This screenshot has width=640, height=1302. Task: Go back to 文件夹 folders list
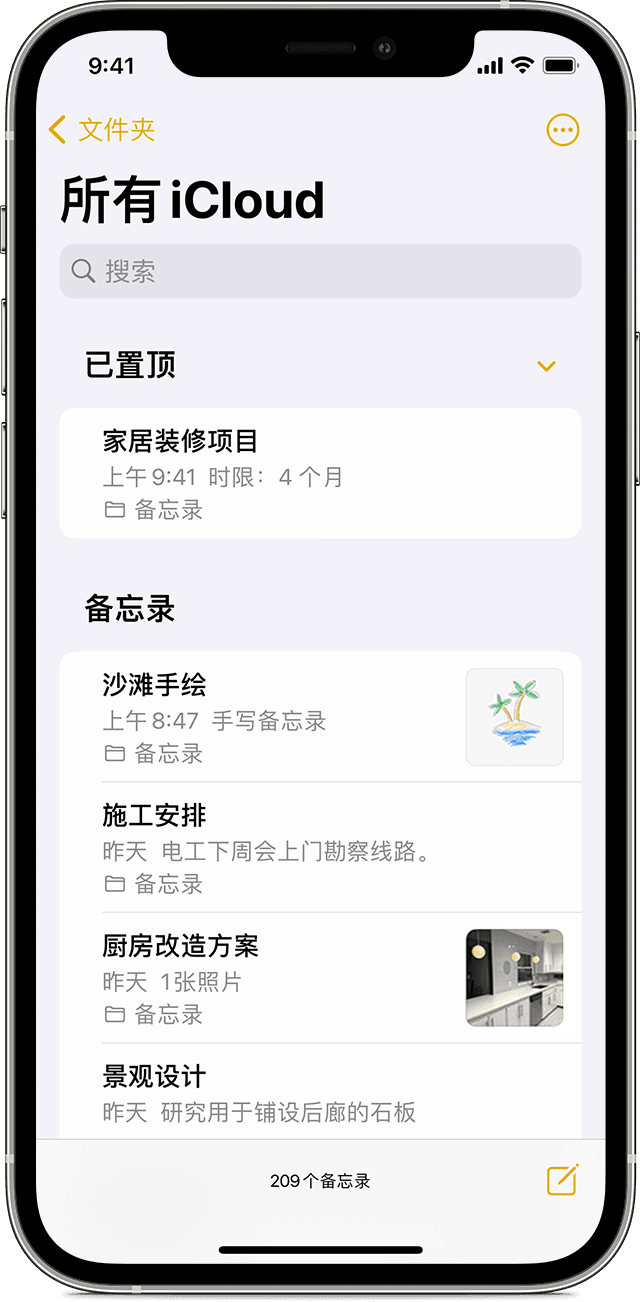click(x=100, y=130)
